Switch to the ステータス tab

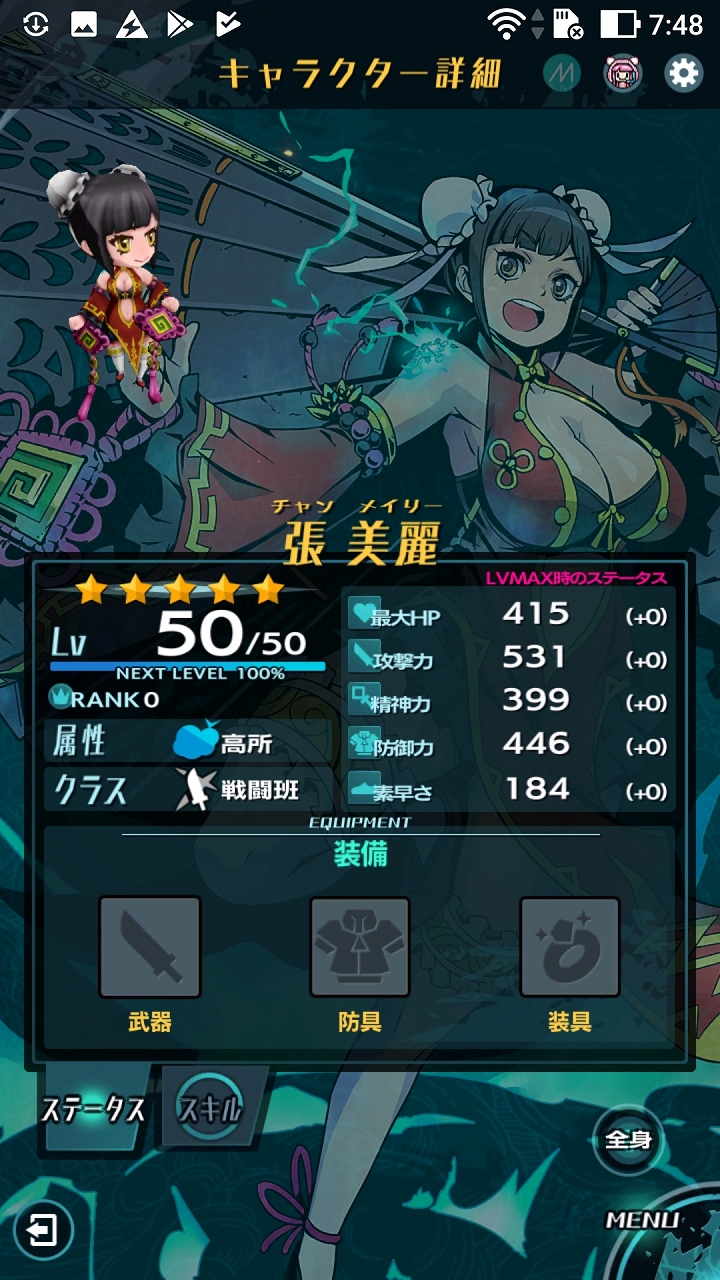pyautogui.click(x=93, y=1109)
